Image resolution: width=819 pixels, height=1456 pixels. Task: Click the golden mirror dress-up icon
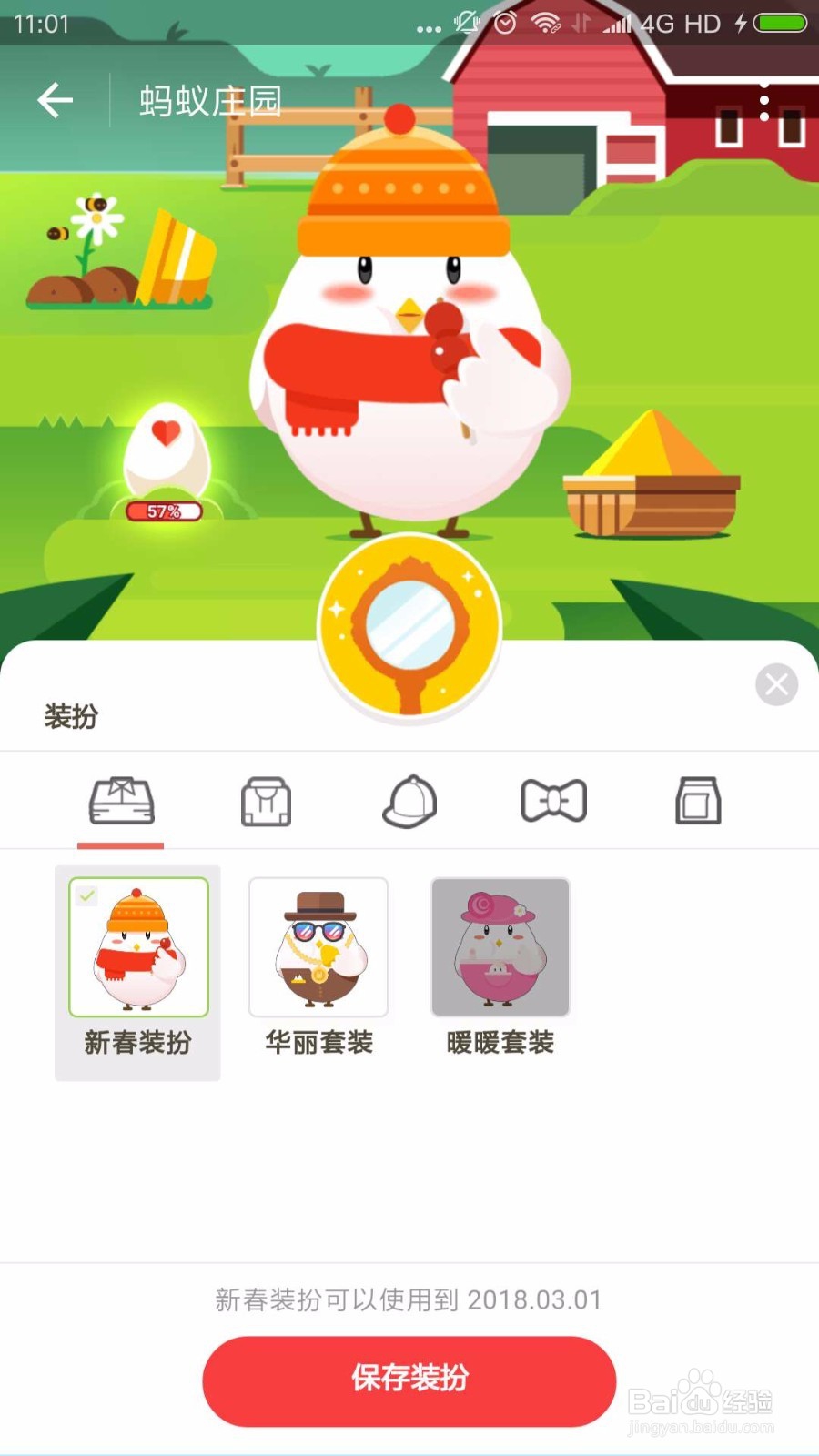point(409,628)
